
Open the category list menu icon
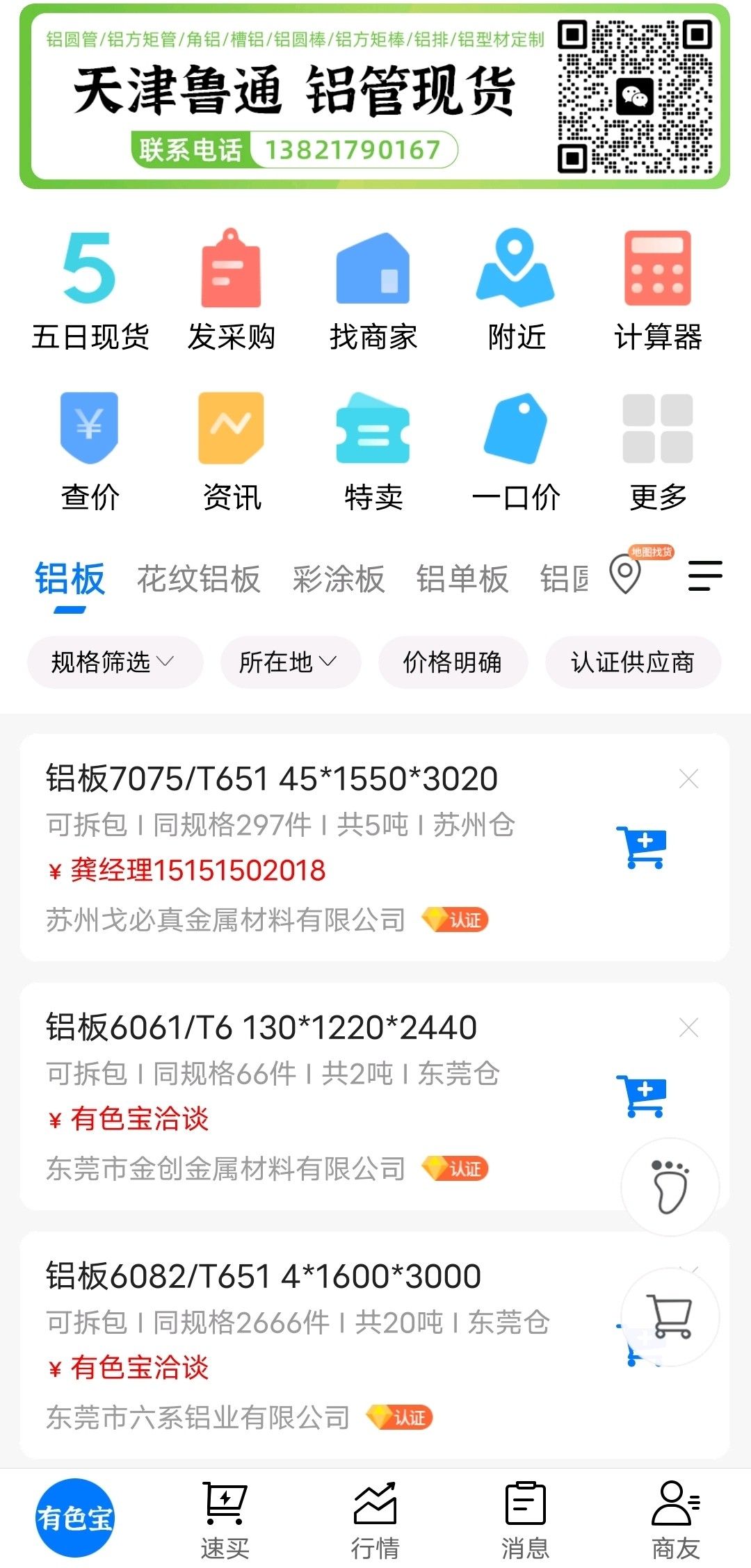pyautogui.click(x=704, y=576)
